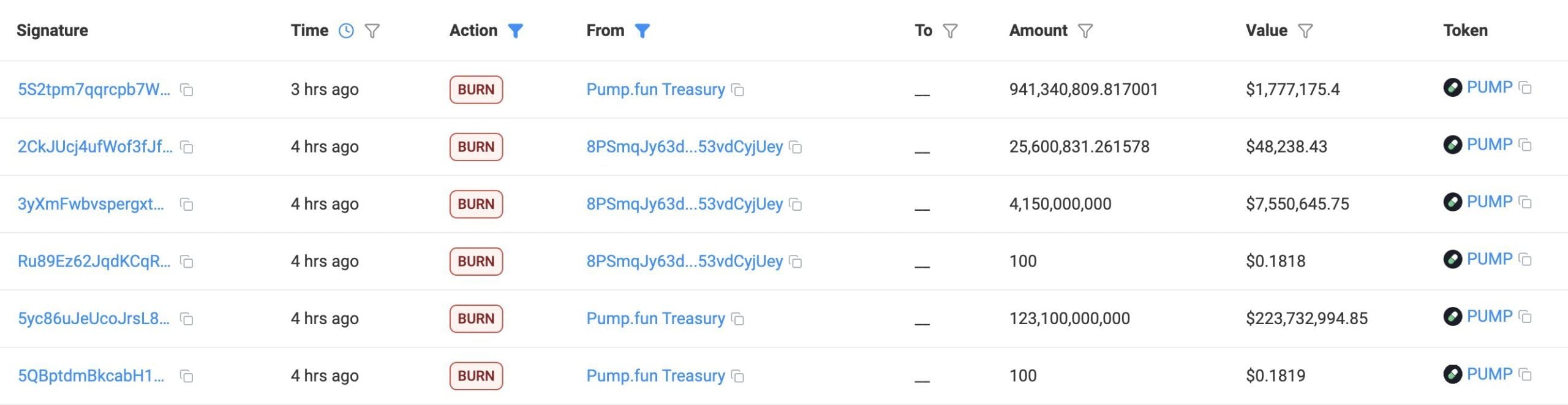Open sender address in the 2CkJUcj4ufWof3fJf… row
Viewport: 1568px width, 405px height.
coord(684,147)
